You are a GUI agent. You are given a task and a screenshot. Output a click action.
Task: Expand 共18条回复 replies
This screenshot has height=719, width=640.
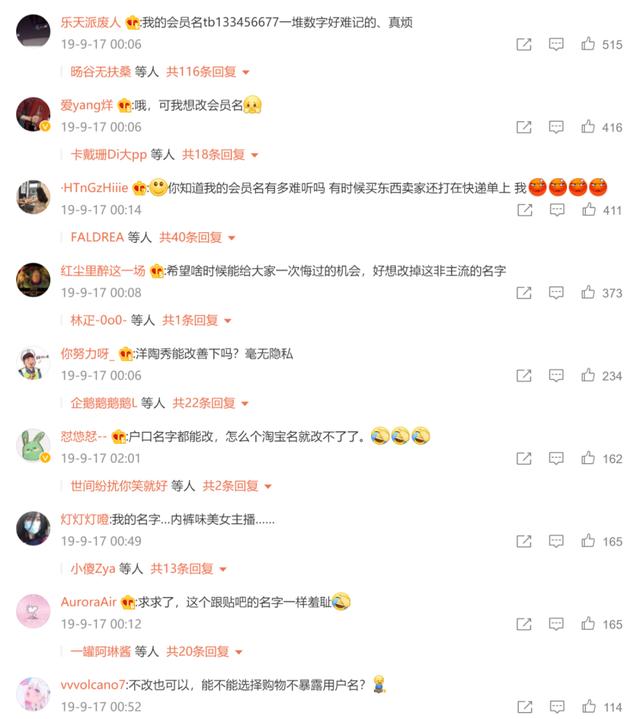[x=218, y=155]
